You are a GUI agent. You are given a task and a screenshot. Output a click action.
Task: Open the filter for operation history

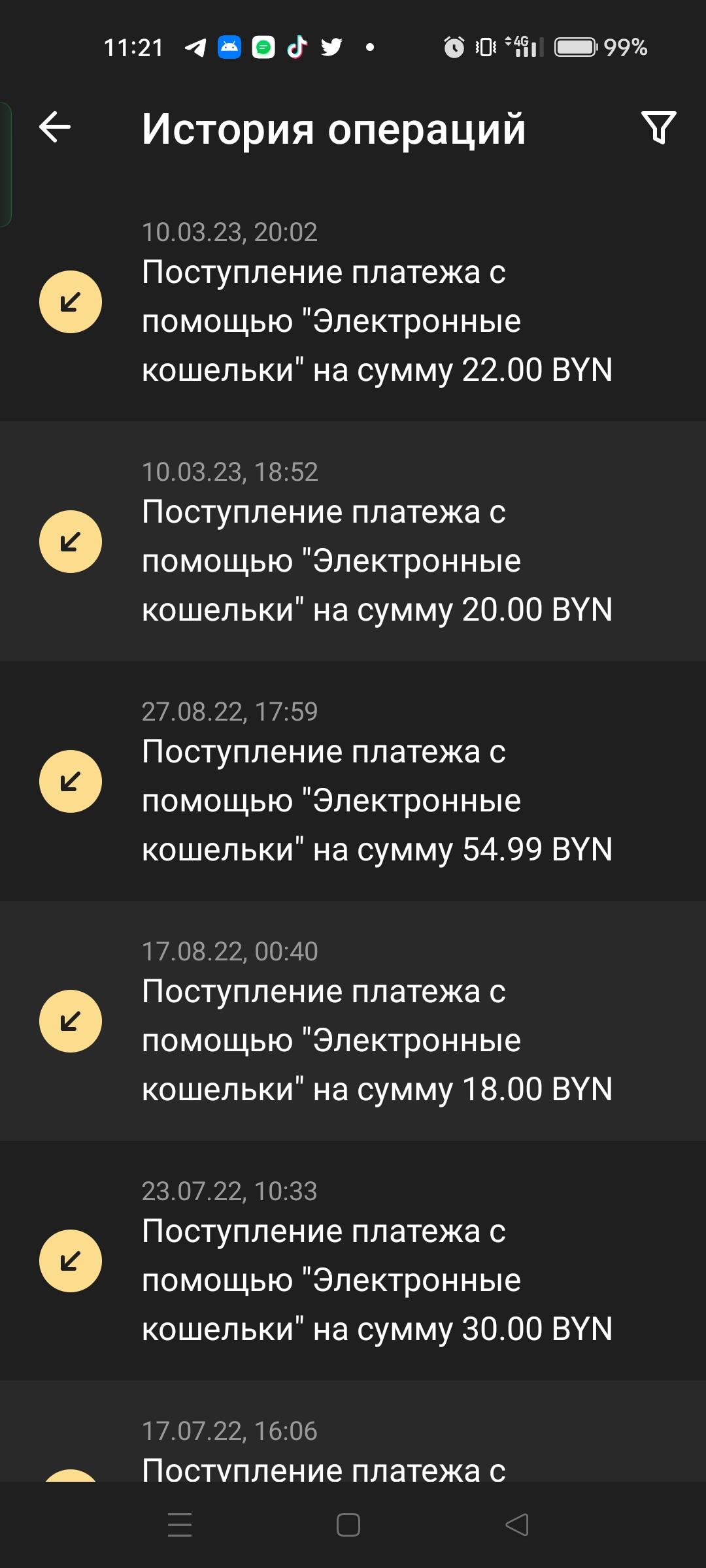pos(658,127)
